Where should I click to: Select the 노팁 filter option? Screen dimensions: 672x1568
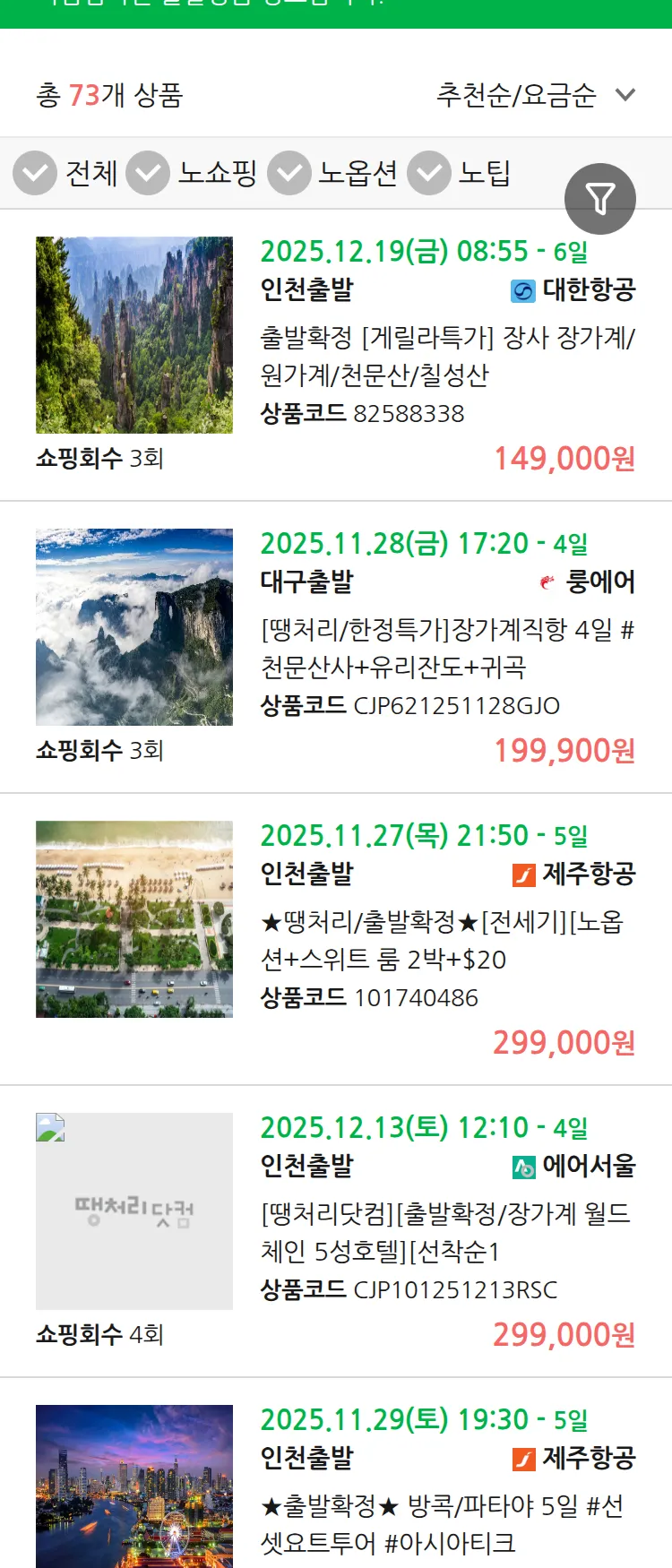tap(430, 173)
